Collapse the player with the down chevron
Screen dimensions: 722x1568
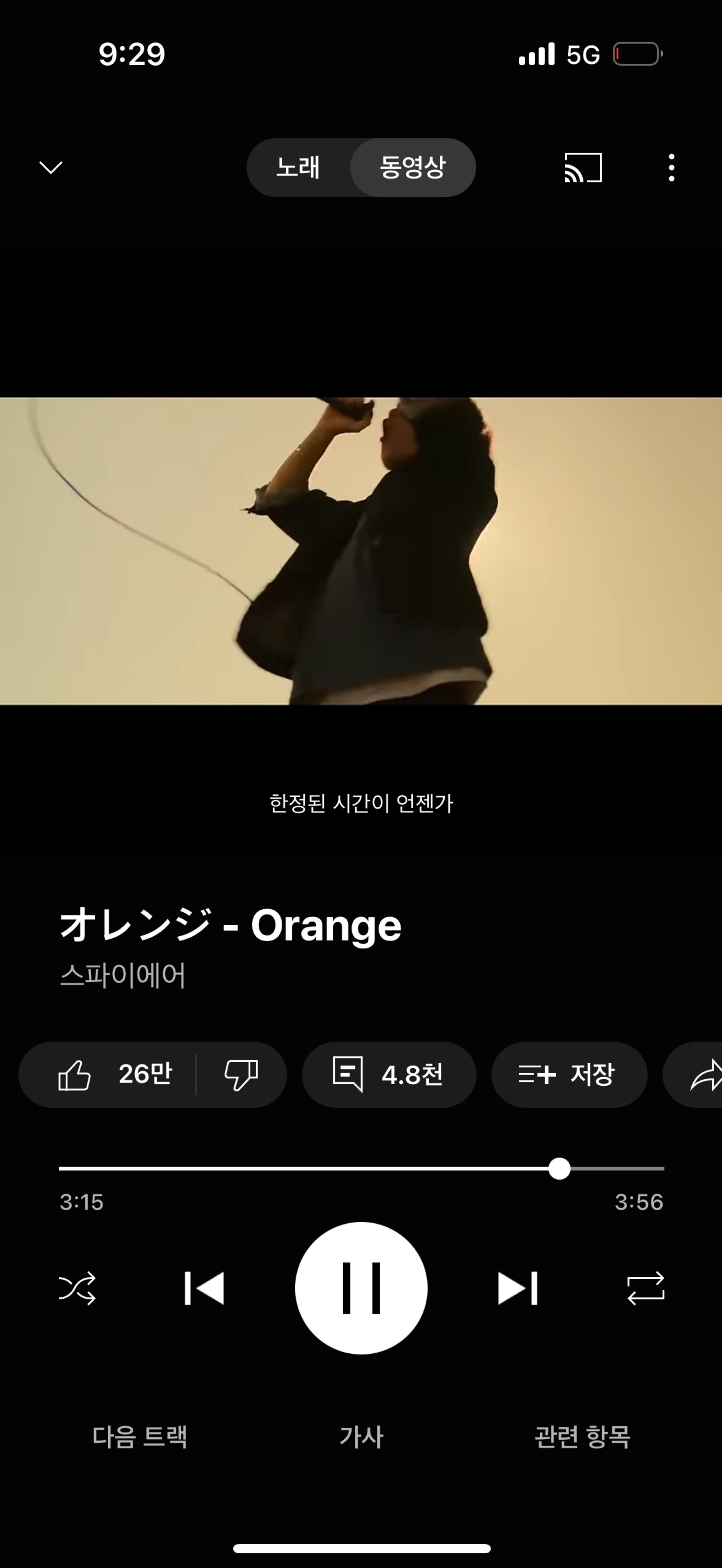coord(51,167)
